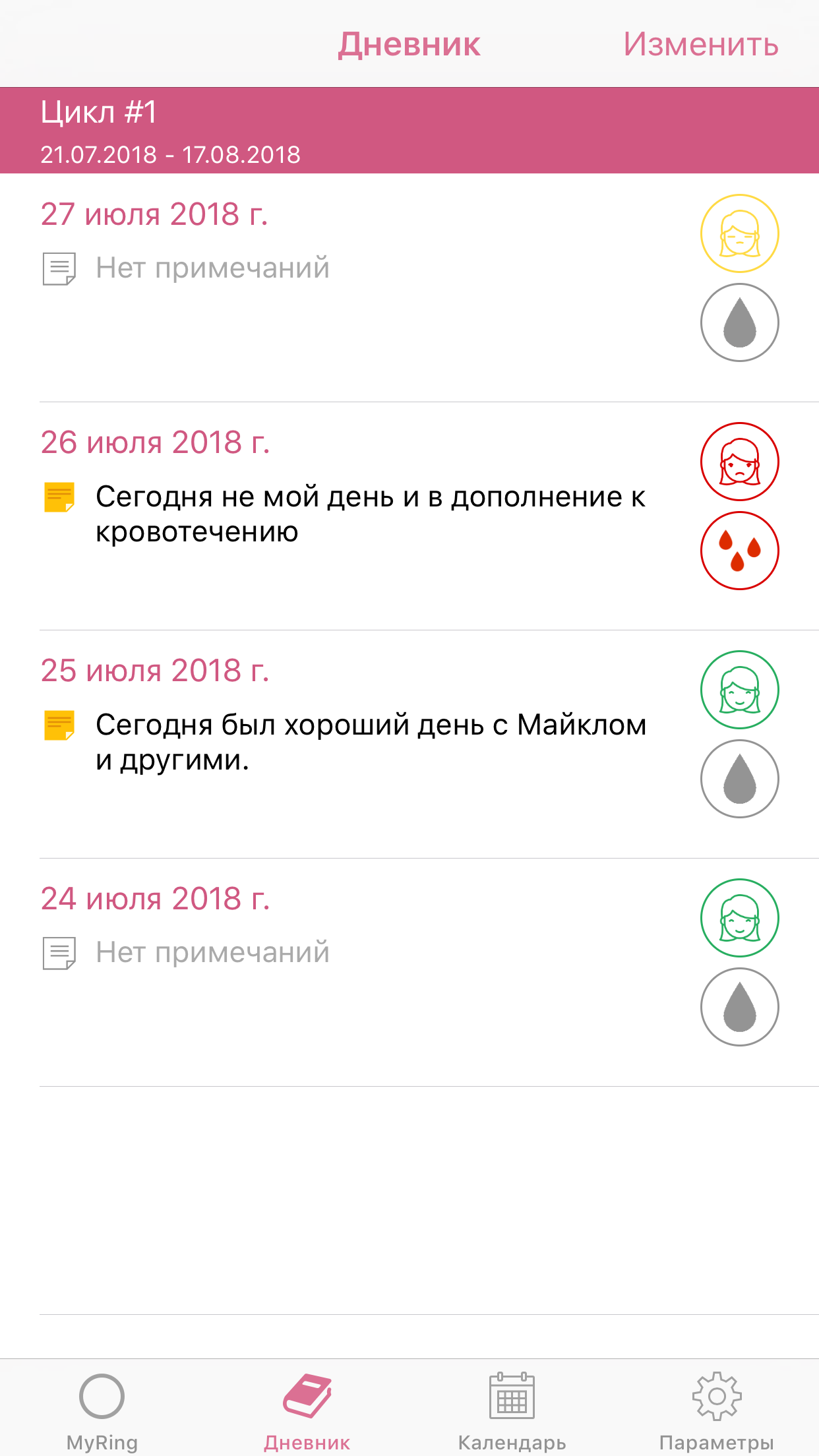Tap the empty note icon for July 24
Viewport: 819px width, 1456px height.
pyautogui.click(x=59, y=952)
